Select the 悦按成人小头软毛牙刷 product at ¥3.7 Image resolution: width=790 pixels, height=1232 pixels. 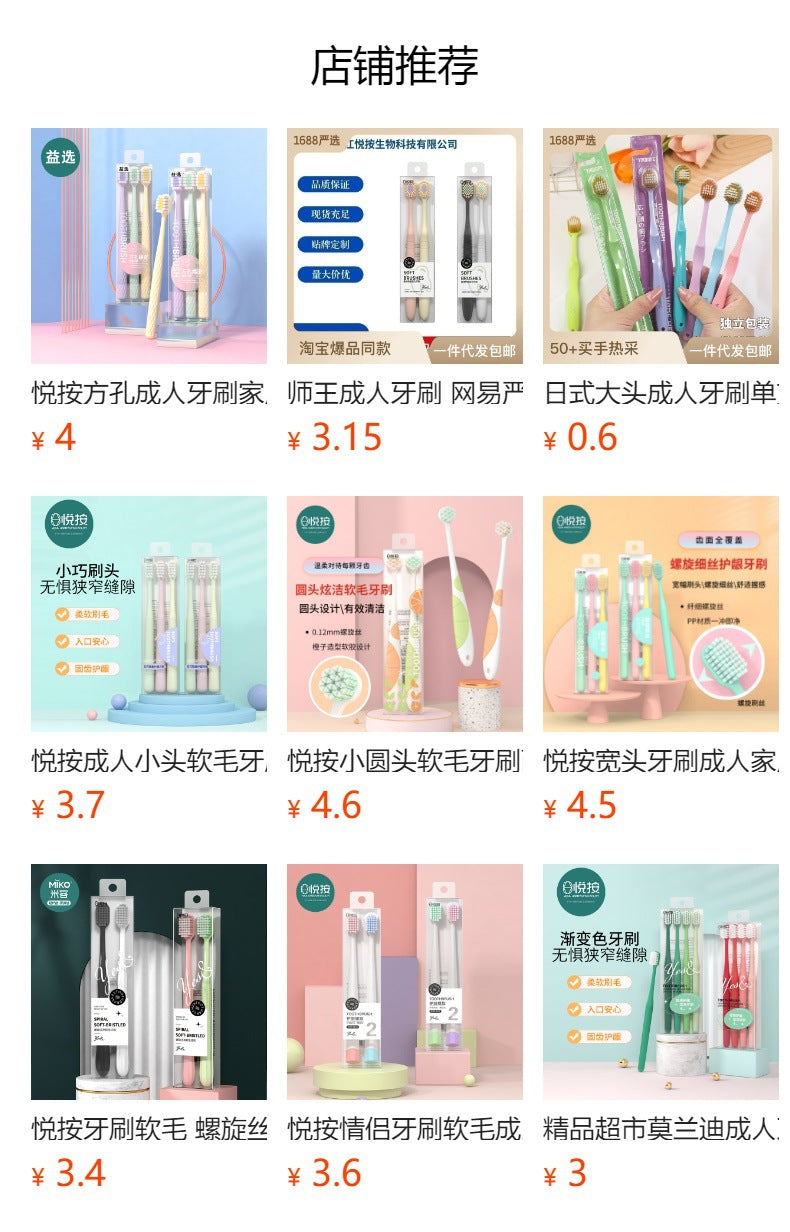pyautogui.click(x=148, y=614)
